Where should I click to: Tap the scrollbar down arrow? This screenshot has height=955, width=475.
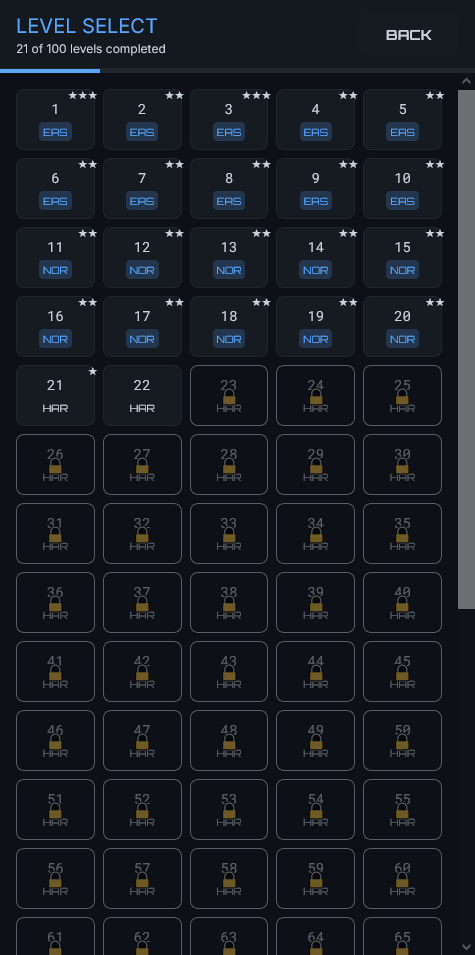(x=466, y=947)
